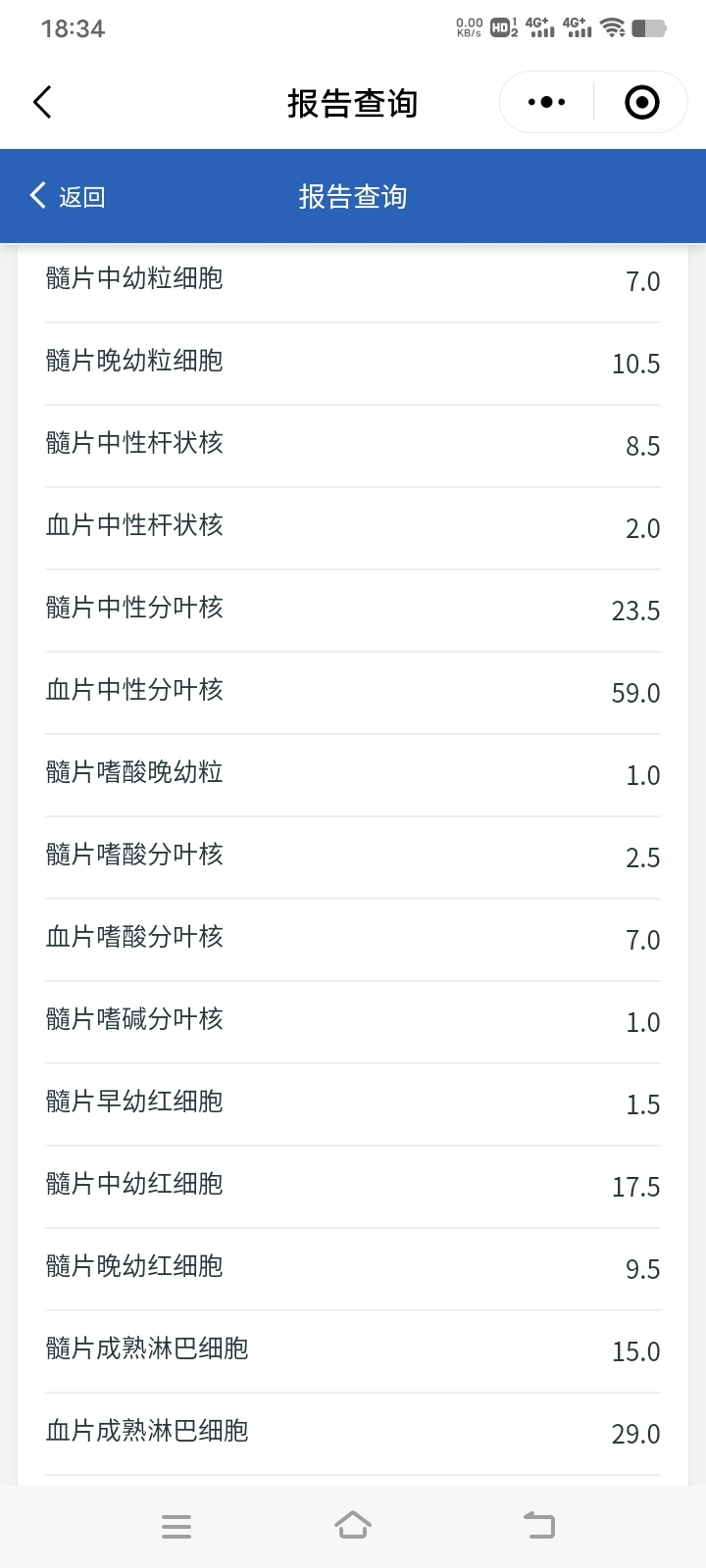Tap the system back button
Viewport: 706px width, 1568px height.
tap(539, 1525)
